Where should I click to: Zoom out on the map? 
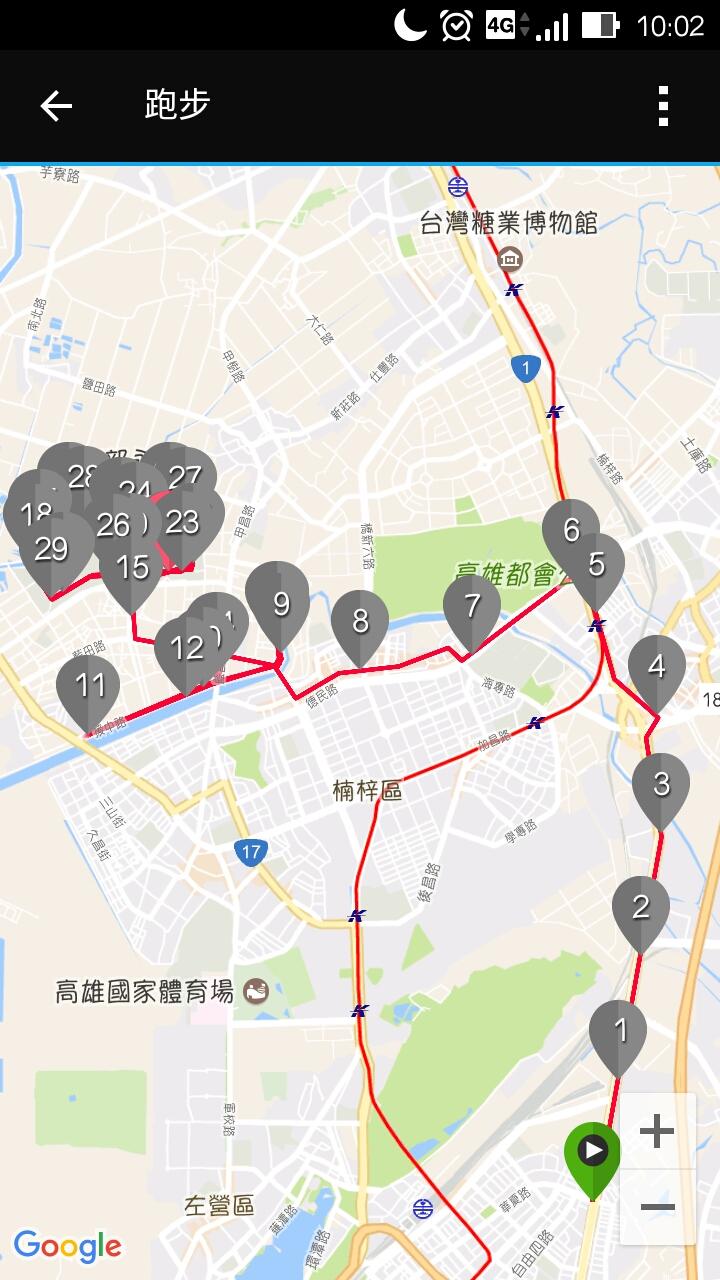click(657, 1207)
